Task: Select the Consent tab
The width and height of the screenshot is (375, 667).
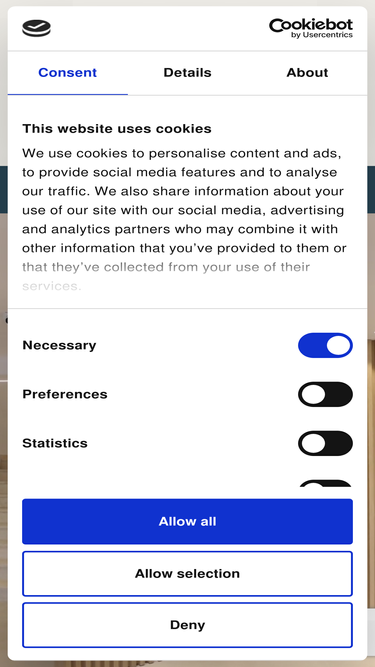Action: tap(68, 73)
